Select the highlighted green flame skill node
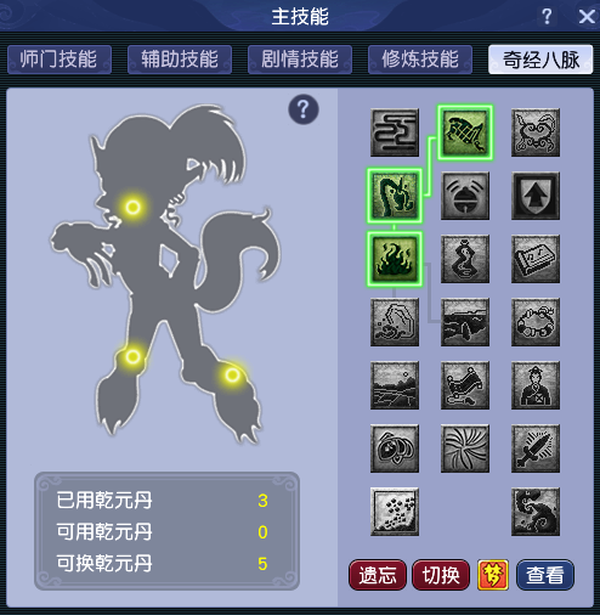600x615 pixels. click(x=394, y=258)
